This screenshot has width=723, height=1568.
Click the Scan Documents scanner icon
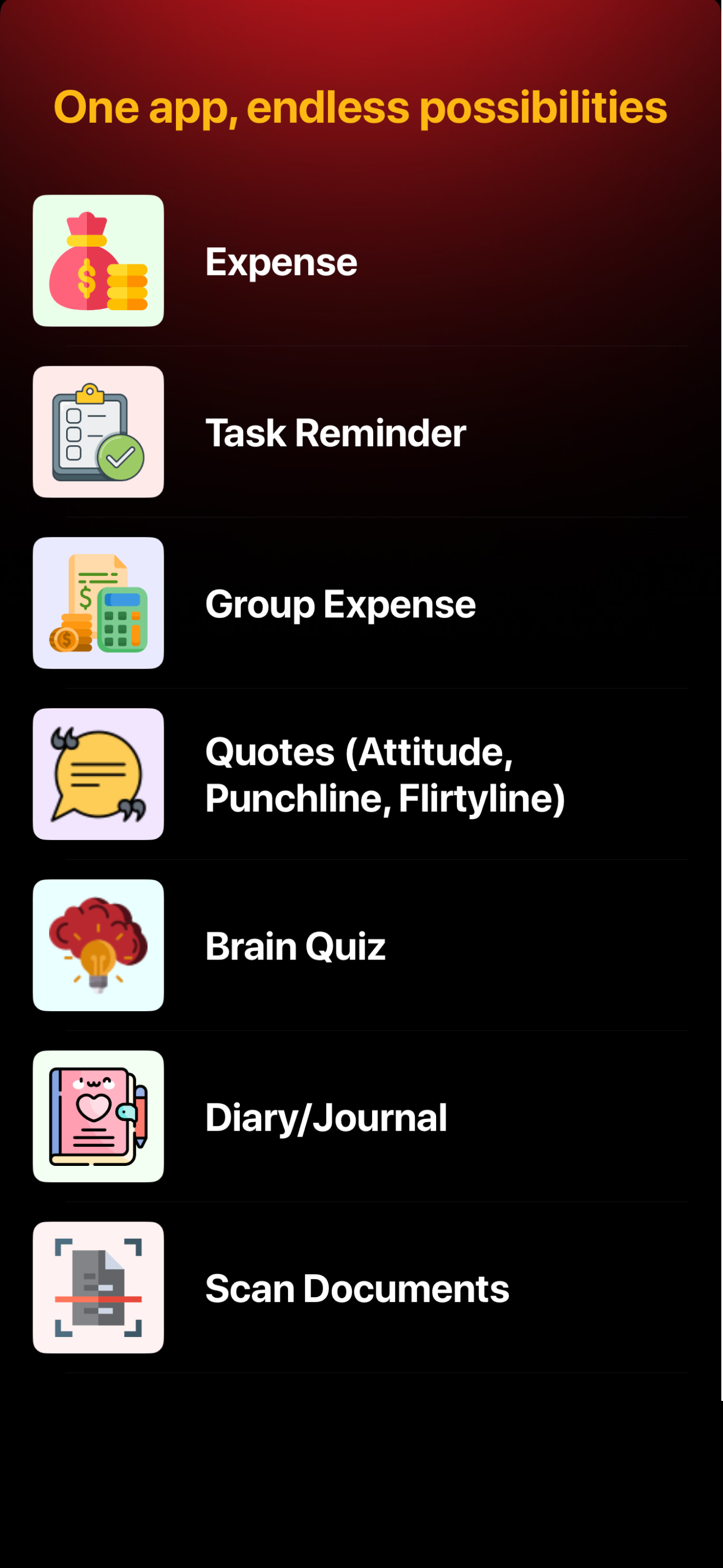tap(99, 1288)
